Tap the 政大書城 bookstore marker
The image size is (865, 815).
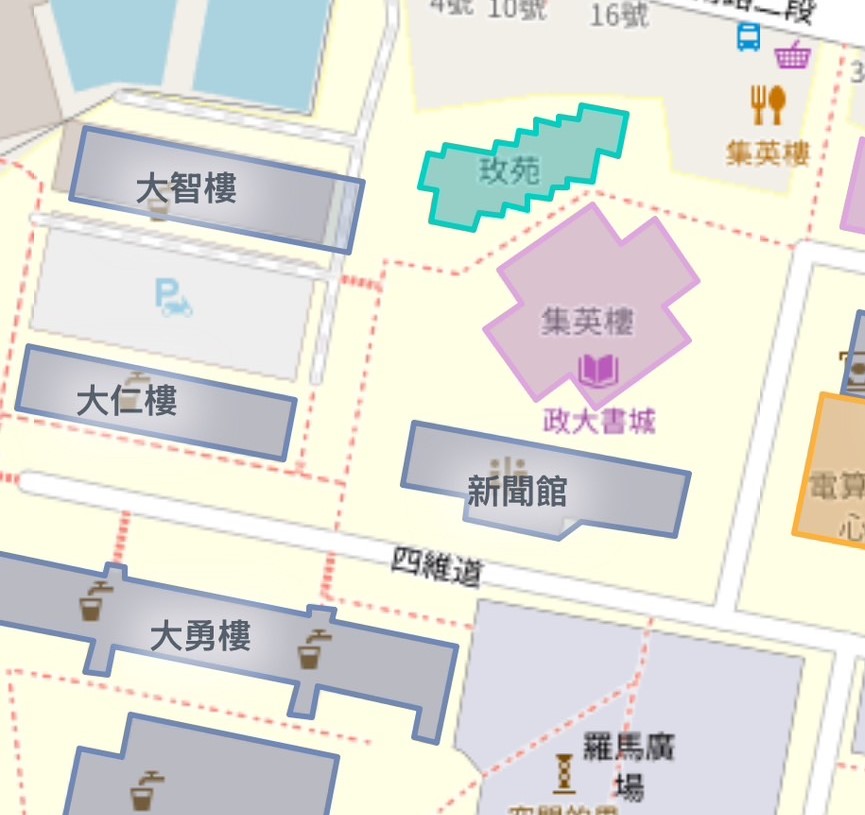pos(599,372)
